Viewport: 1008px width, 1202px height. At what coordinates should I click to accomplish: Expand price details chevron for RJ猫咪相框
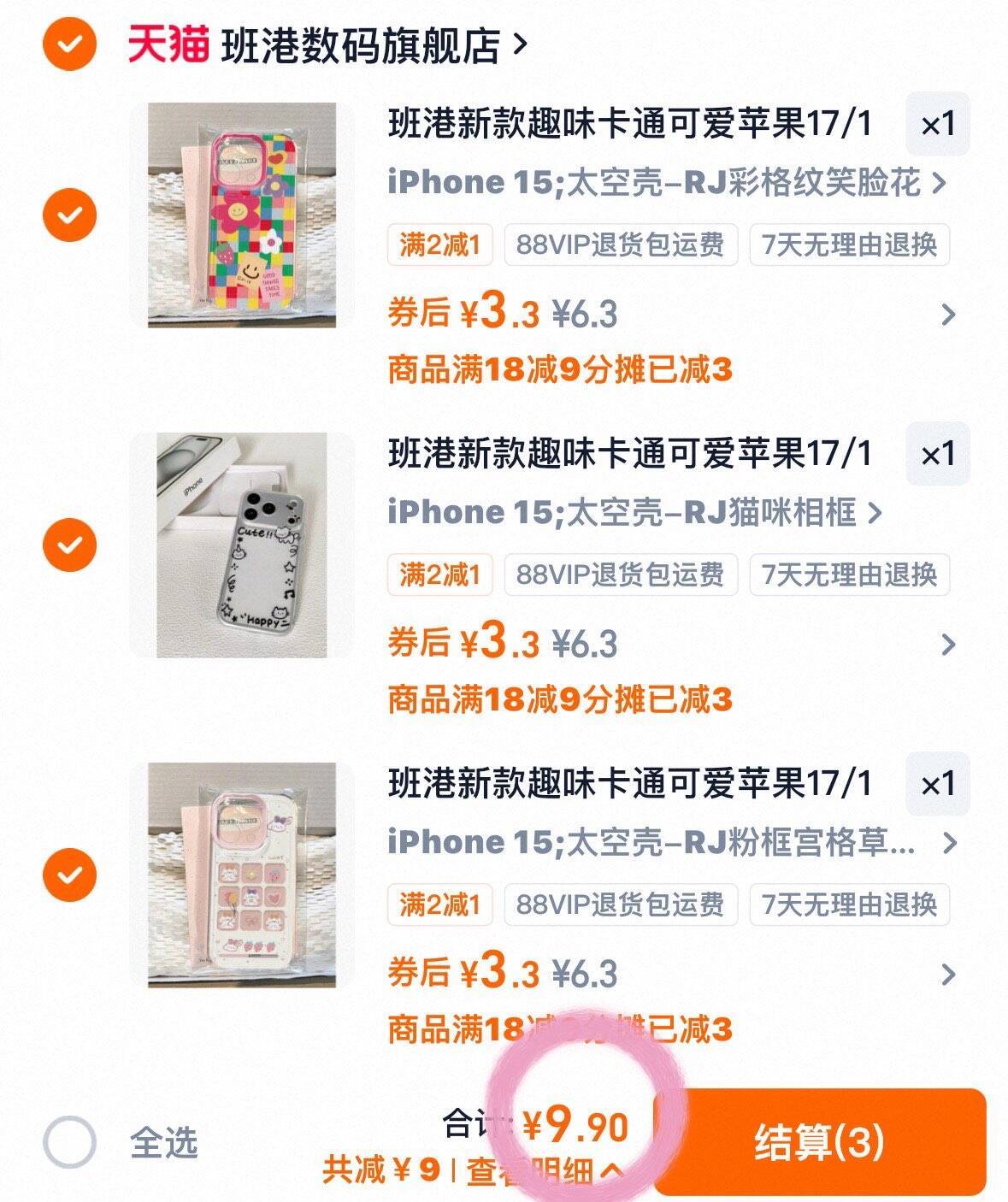tap(947, 645)
